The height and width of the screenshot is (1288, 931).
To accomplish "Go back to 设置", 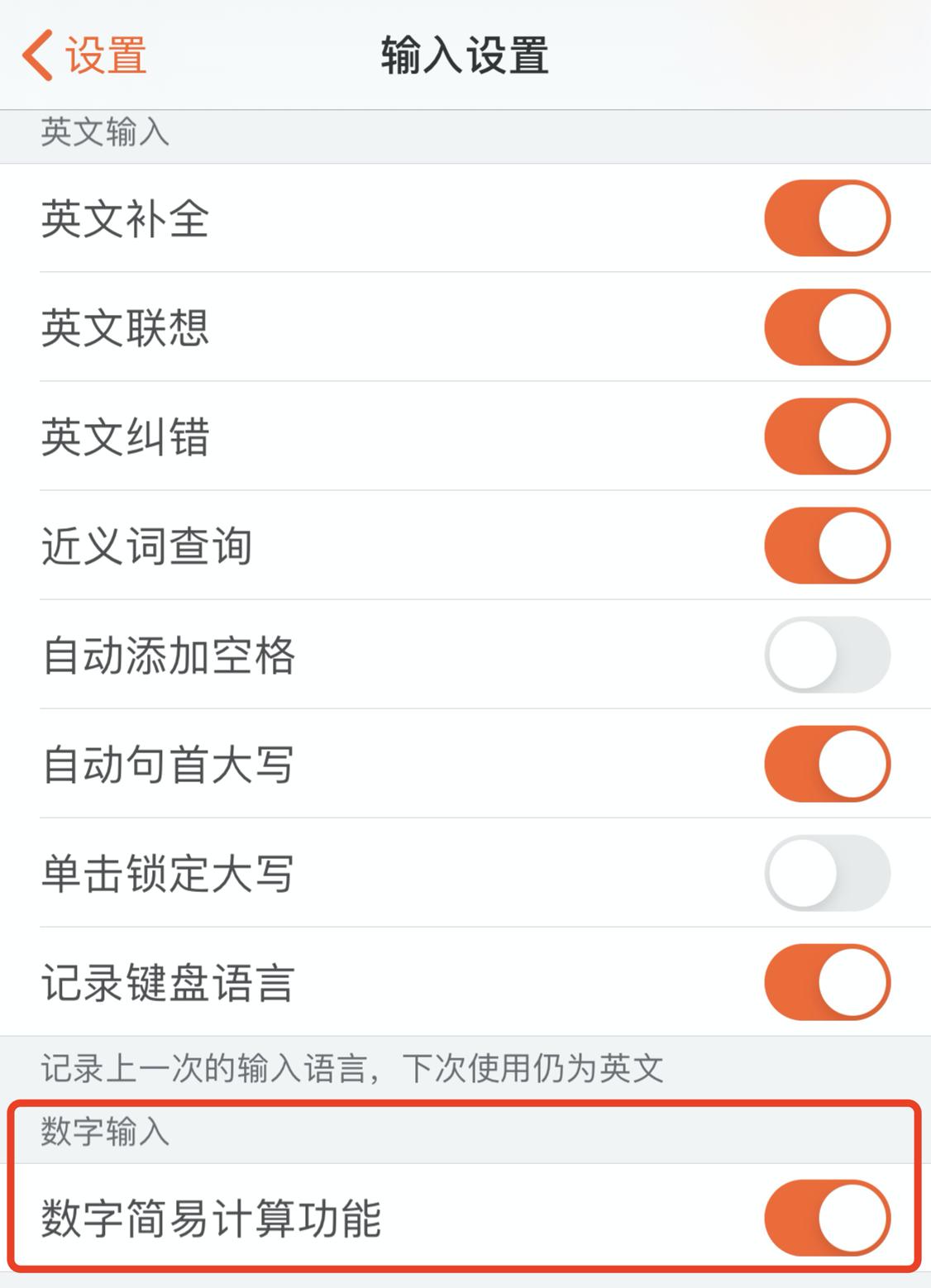I will 84,55.
